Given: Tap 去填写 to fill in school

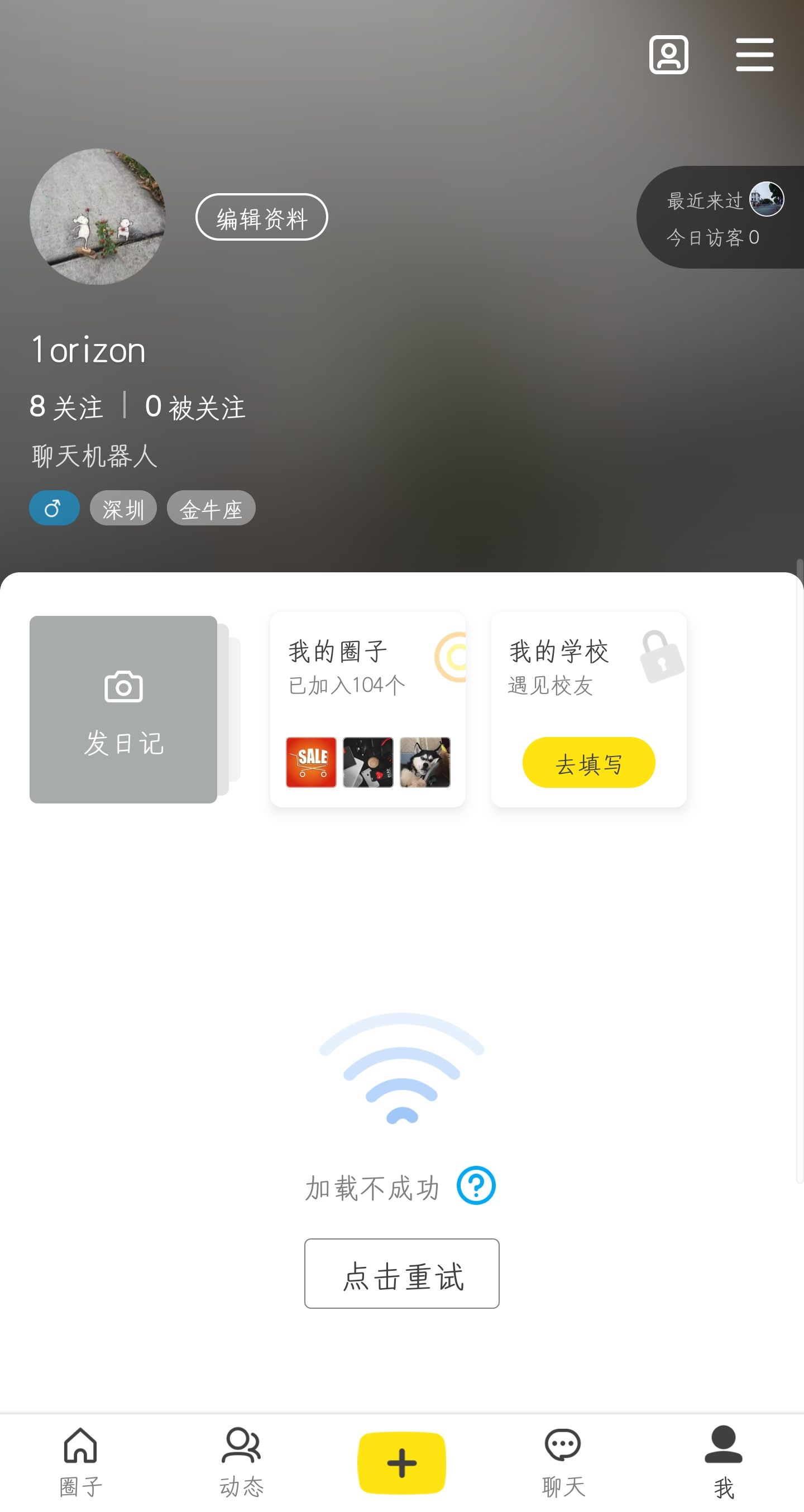Looking at the screenshot, I should click(588, 763).
